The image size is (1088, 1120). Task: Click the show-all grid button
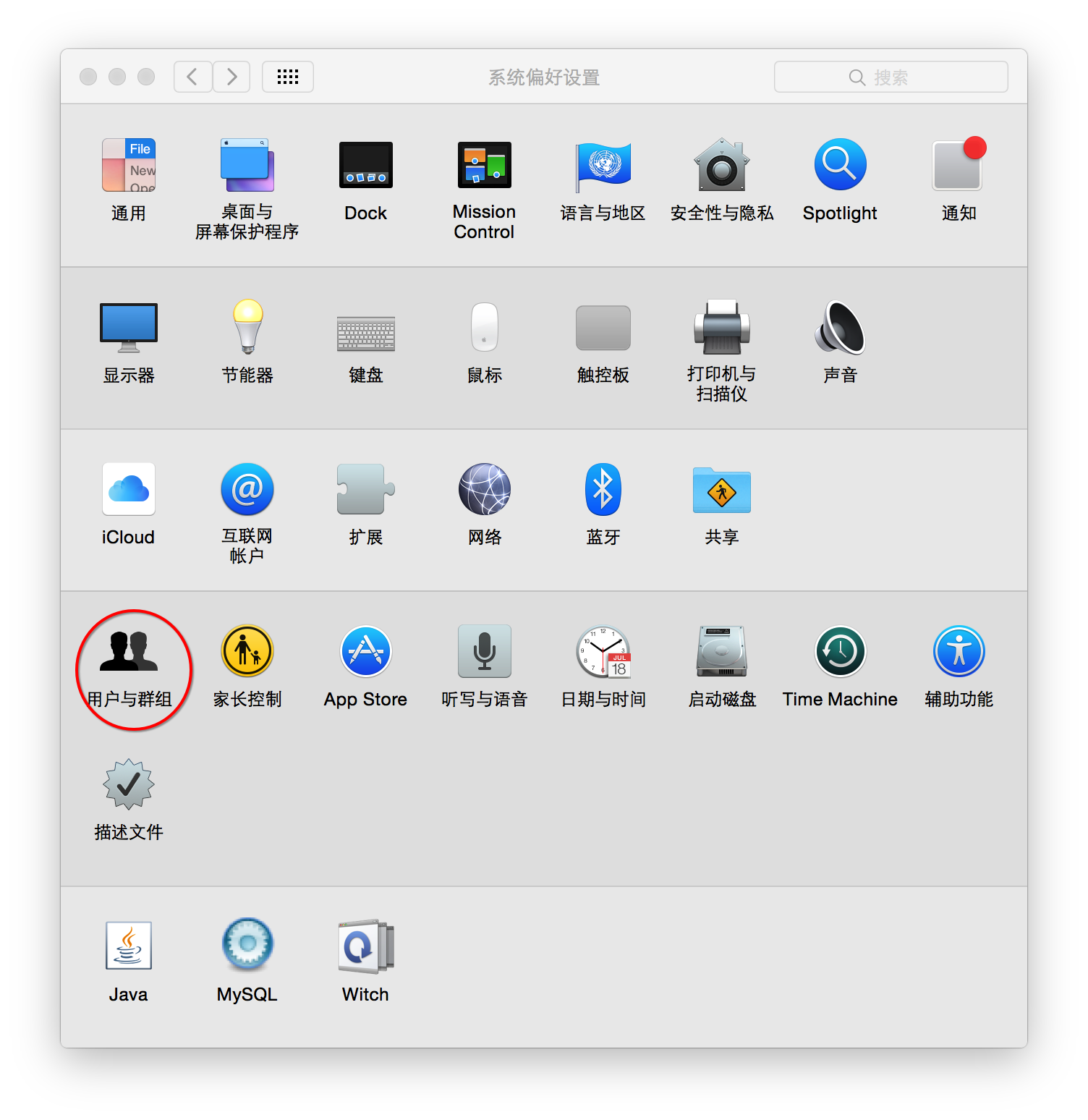(287, 77)
